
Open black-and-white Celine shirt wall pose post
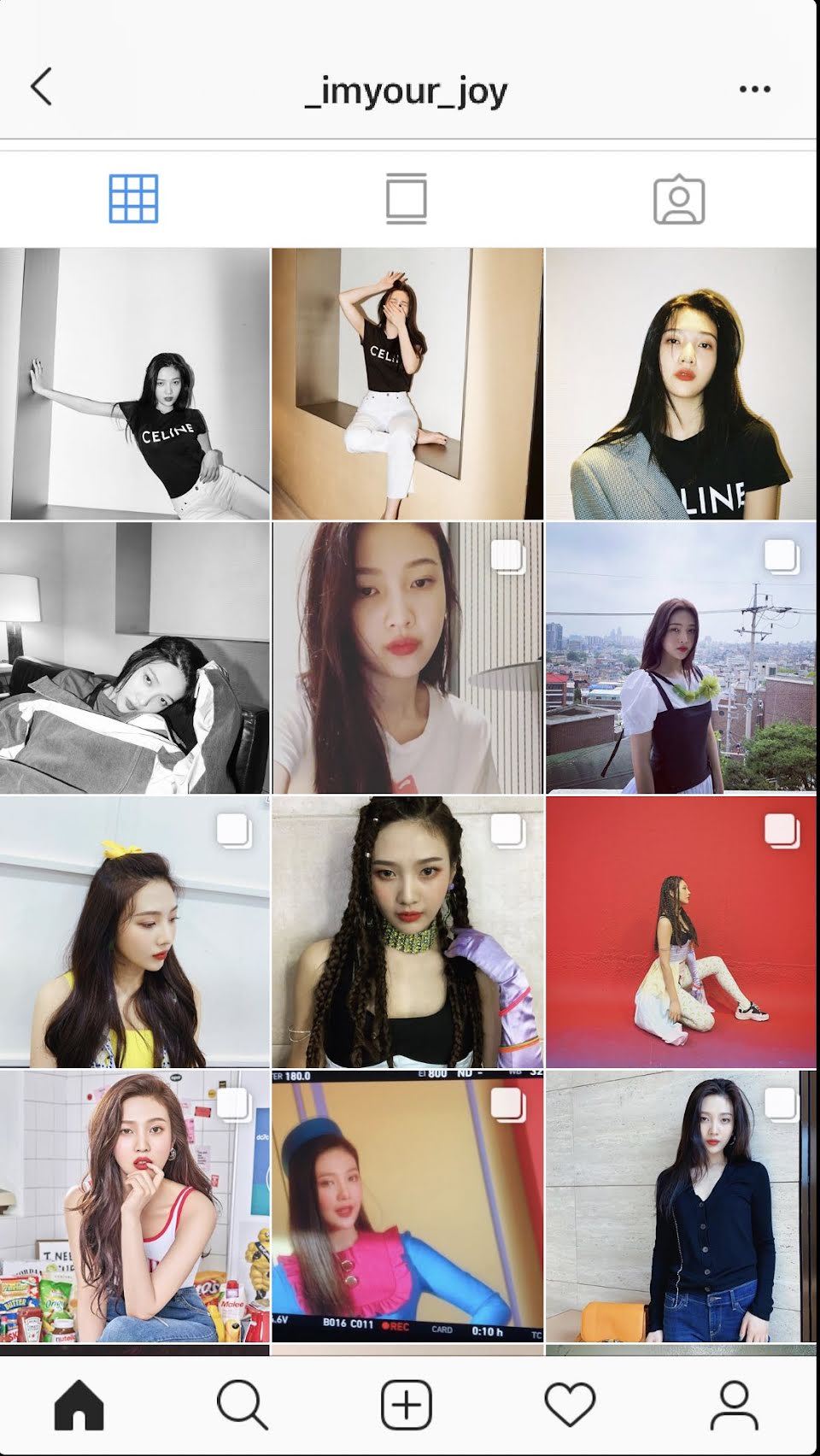coord(135,384)
